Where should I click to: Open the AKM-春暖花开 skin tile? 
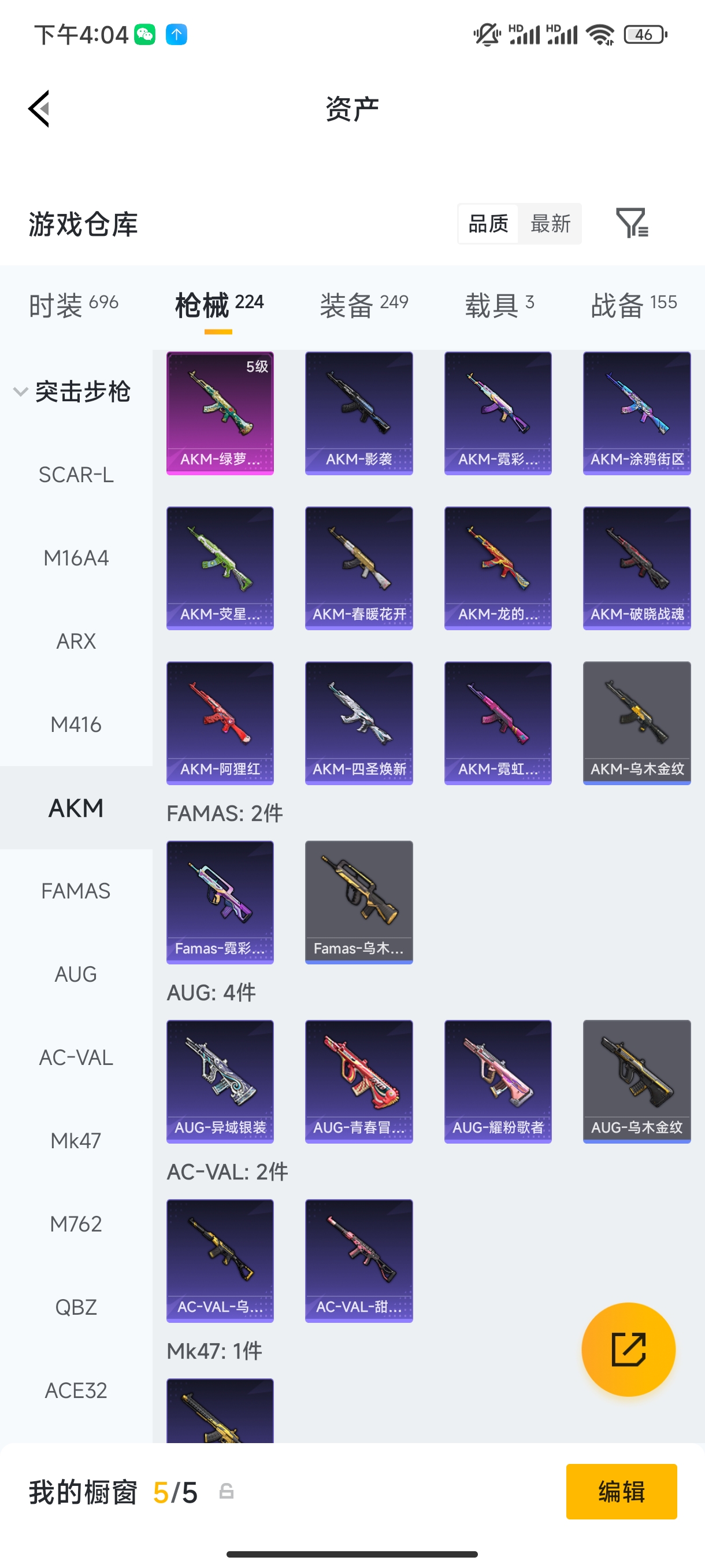coord(358,567)
